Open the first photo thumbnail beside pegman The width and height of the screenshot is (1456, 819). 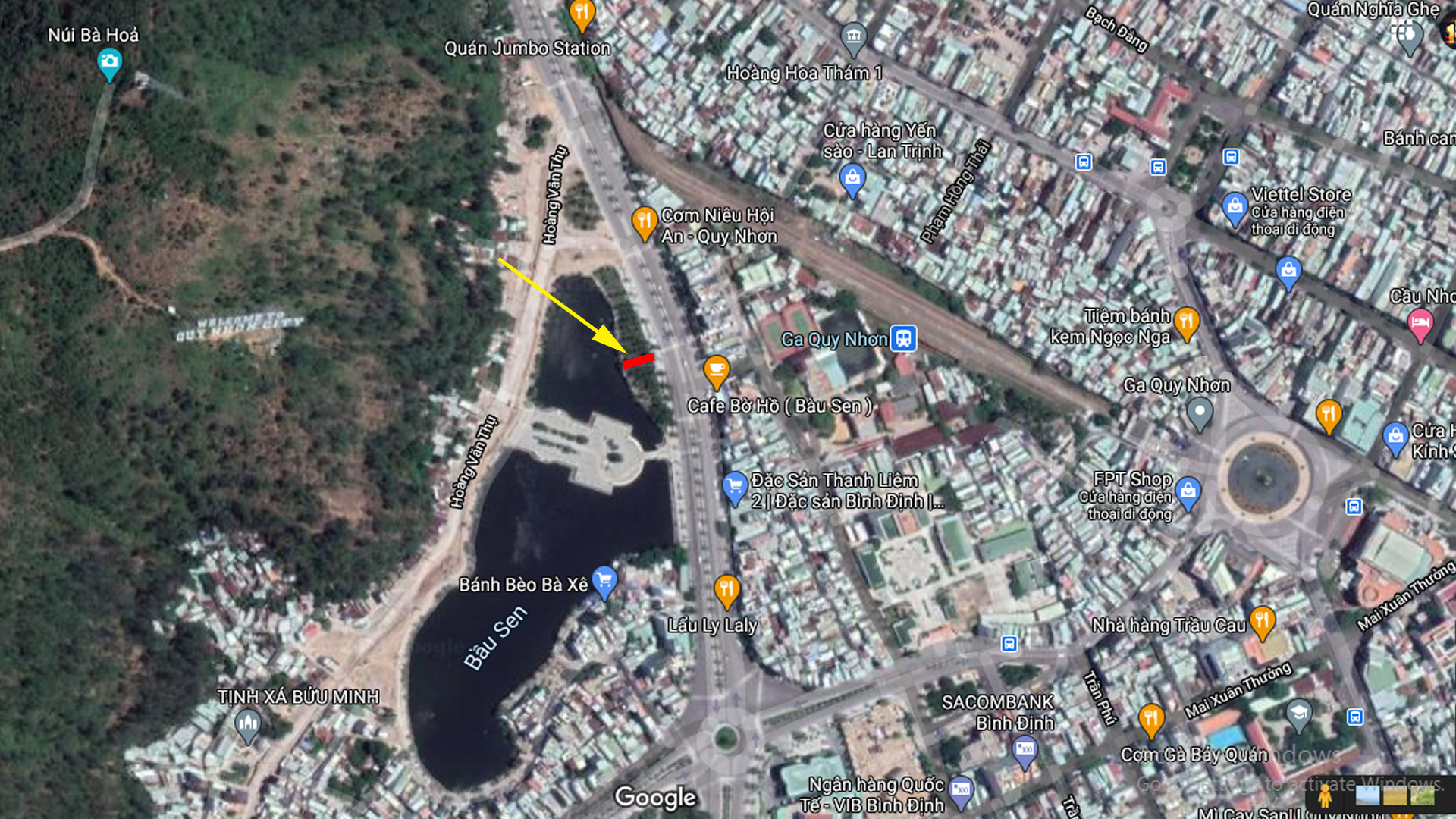tap(1367, 795)
